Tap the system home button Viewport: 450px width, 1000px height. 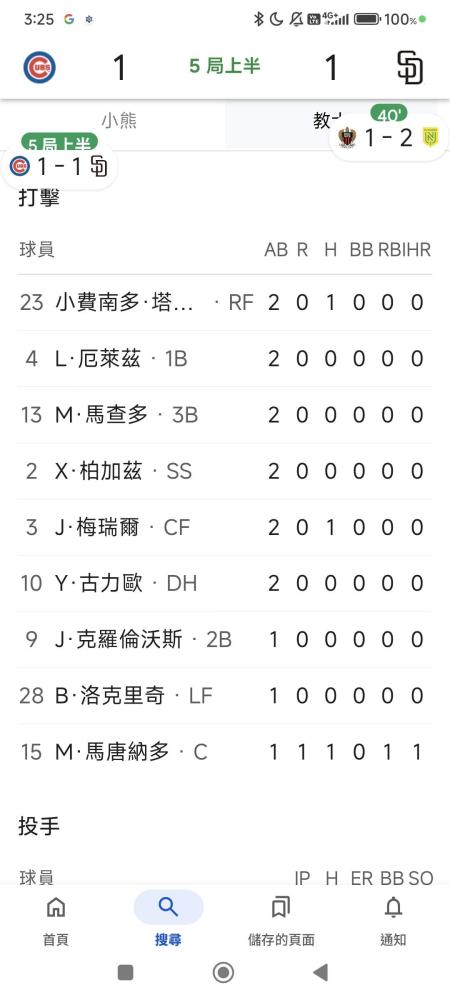tap(223, 973)
